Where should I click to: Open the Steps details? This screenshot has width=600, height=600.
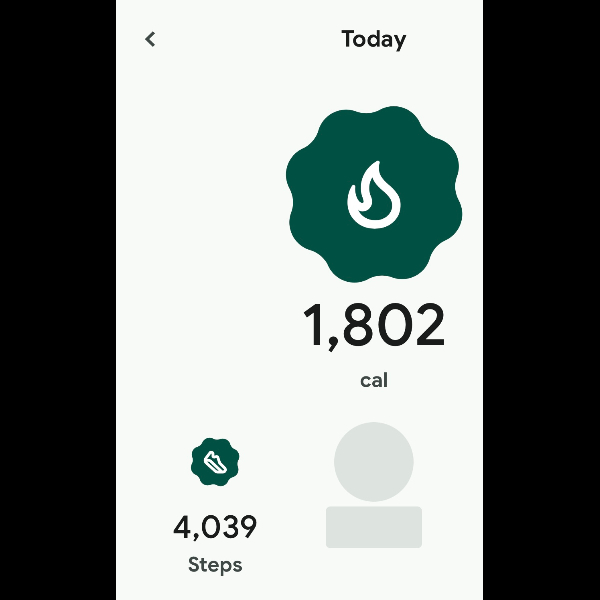coord(215,462)
